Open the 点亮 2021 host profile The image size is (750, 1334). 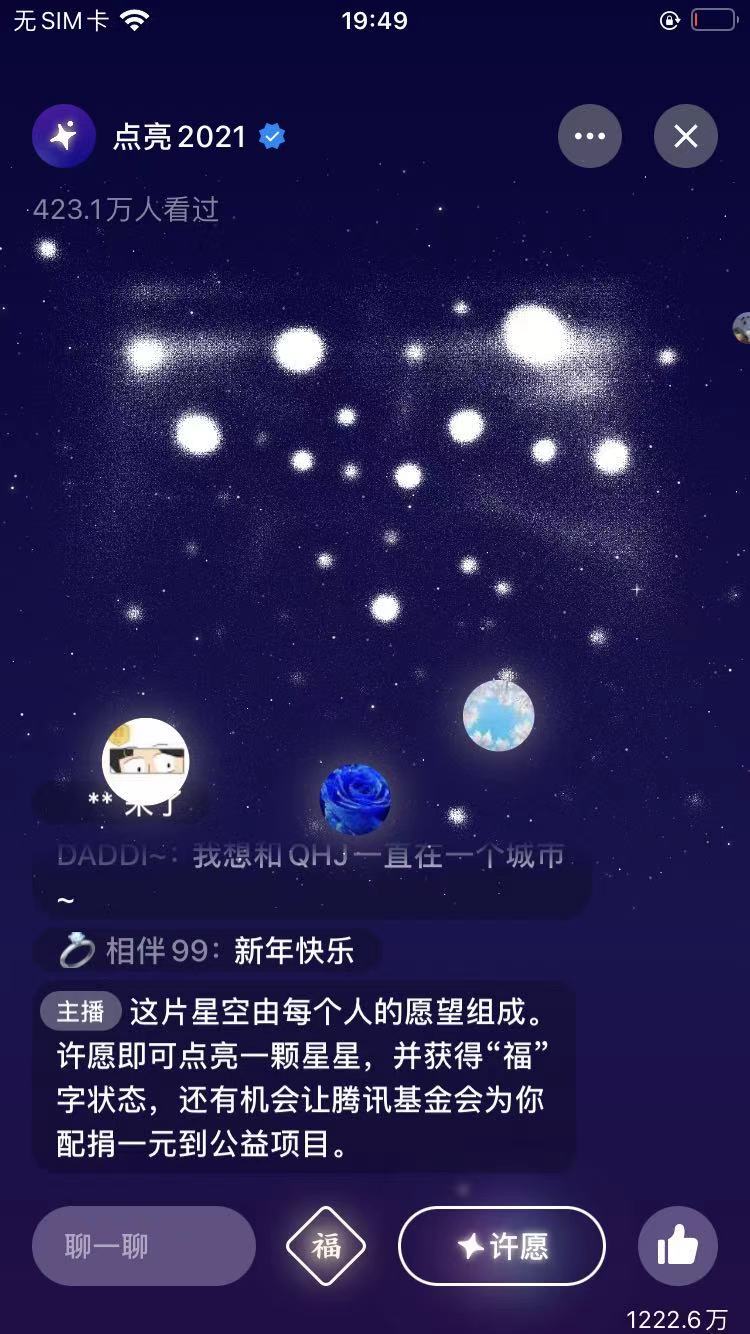point(64,136)
